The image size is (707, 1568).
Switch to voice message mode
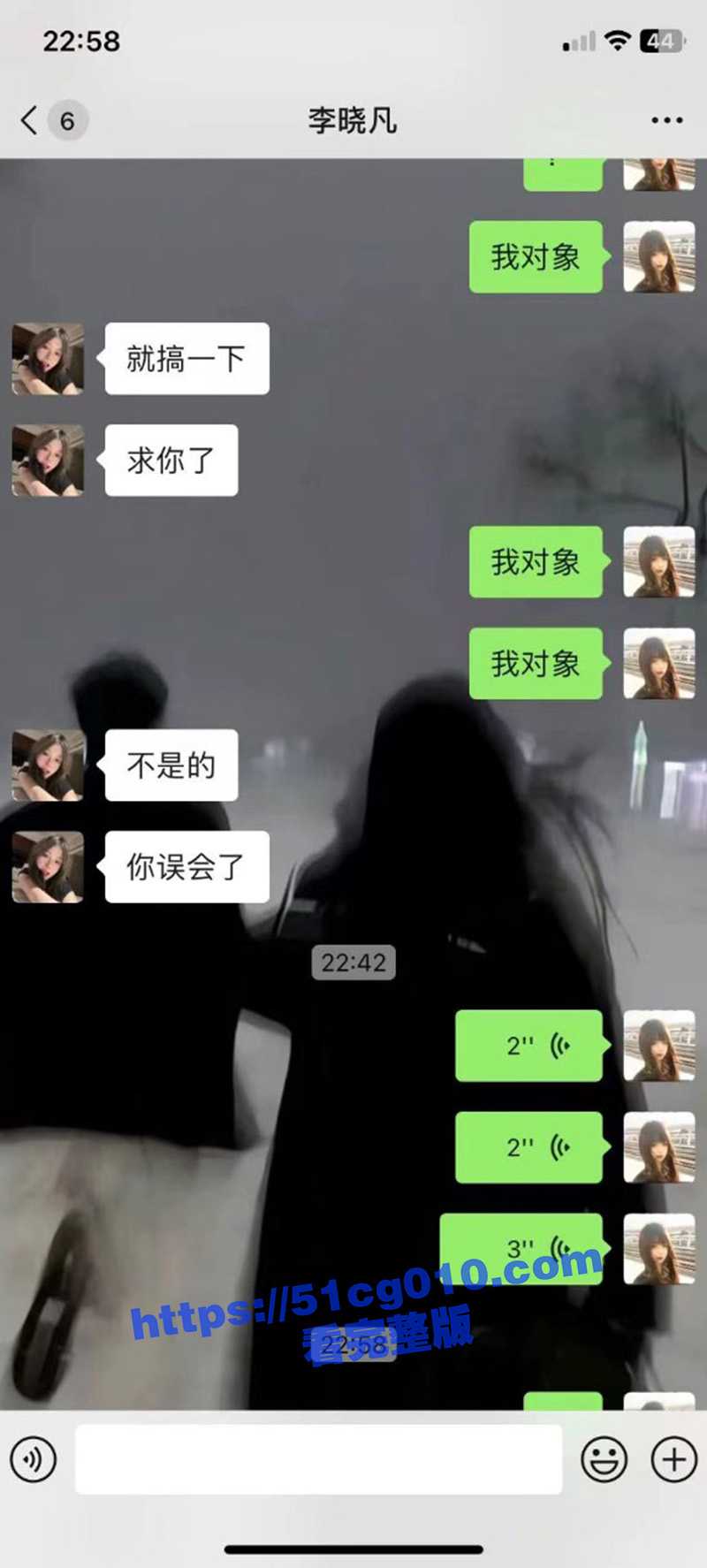(34, 1460)
